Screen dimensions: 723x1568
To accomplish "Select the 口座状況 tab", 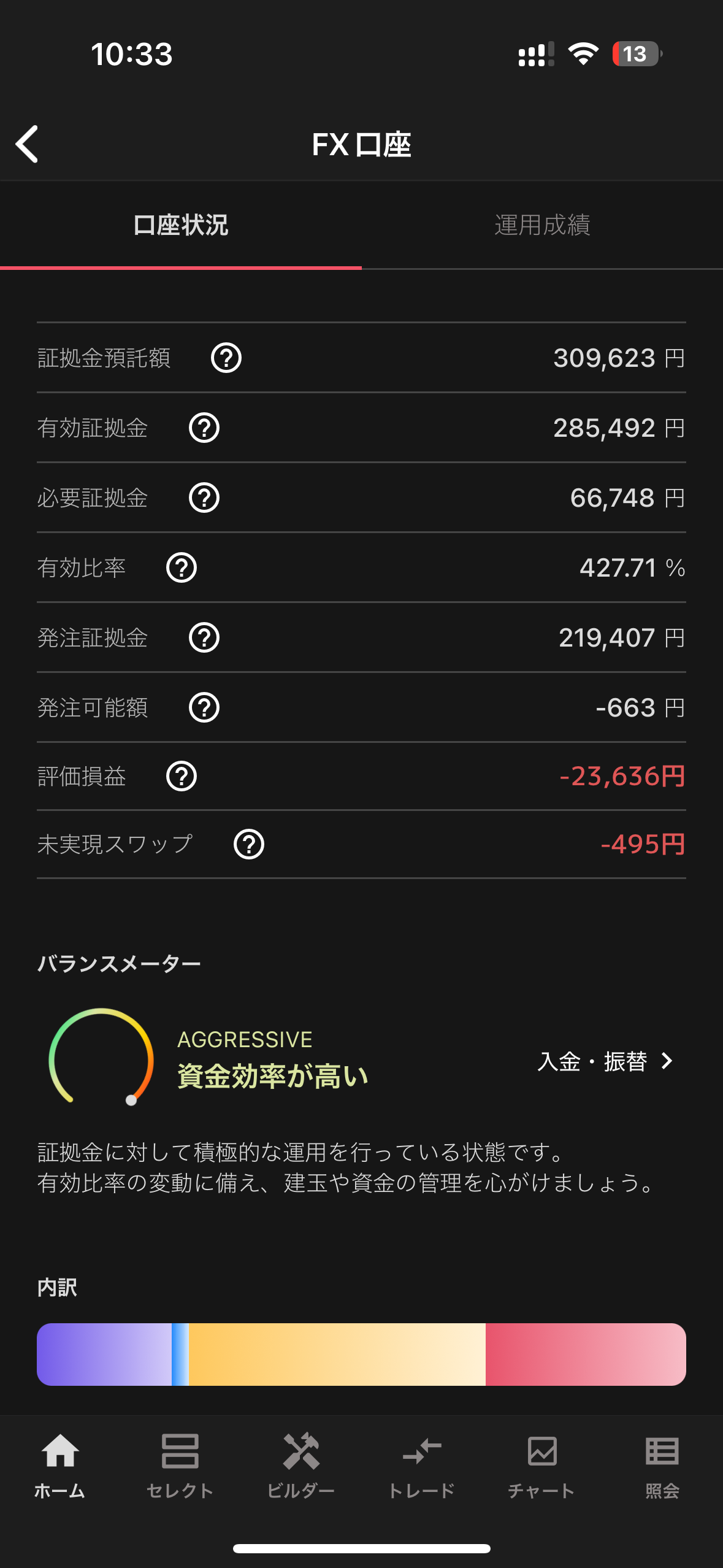I will click(180, 225).
